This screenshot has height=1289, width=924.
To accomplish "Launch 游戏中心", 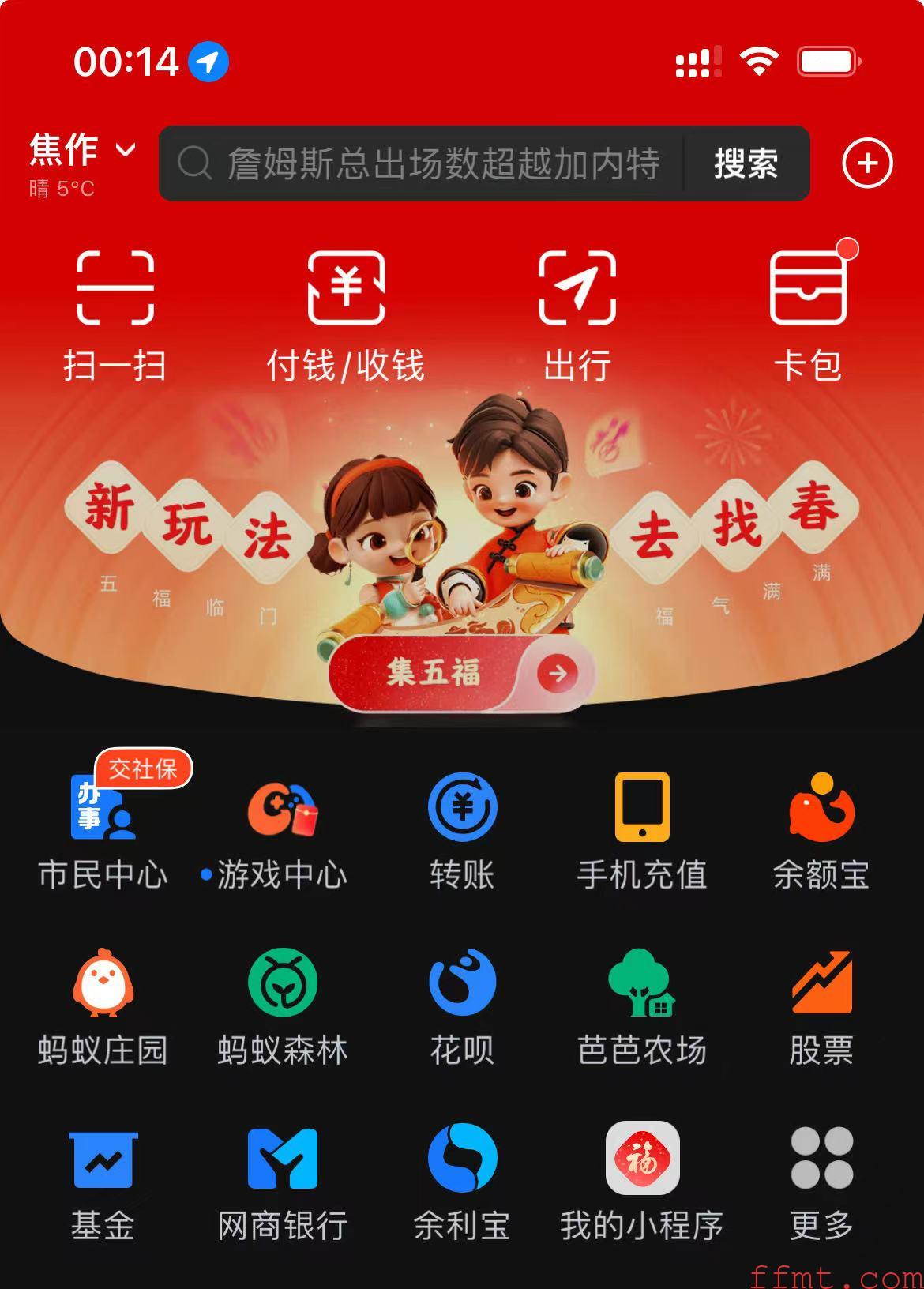I will 282,831.
